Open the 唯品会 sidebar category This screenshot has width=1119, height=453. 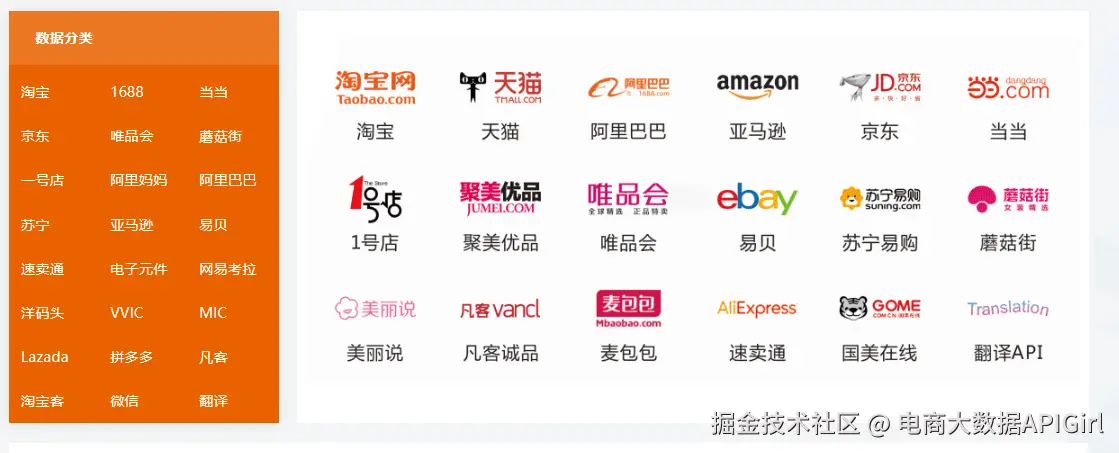click(x=132, y=136)
